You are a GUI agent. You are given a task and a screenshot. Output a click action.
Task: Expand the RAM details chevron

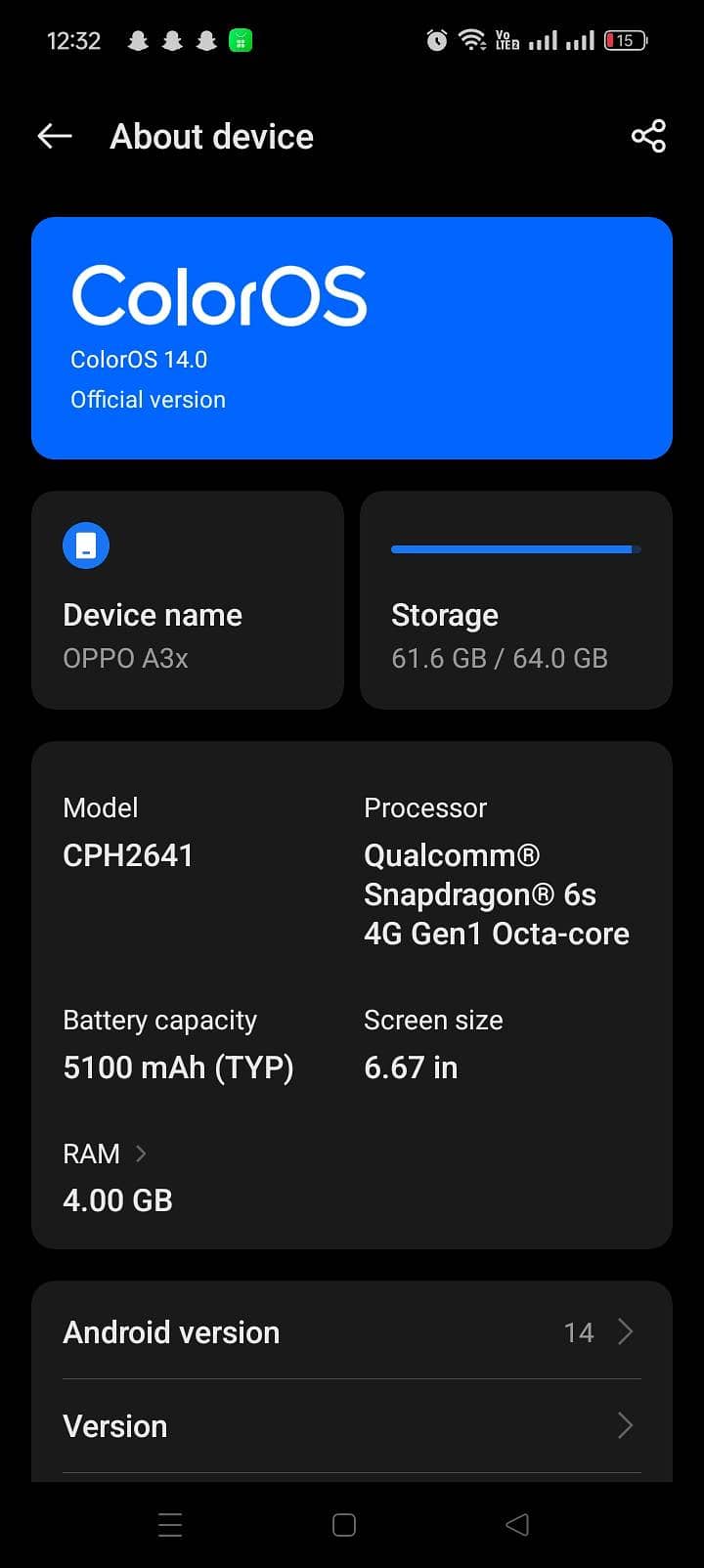141,1154
